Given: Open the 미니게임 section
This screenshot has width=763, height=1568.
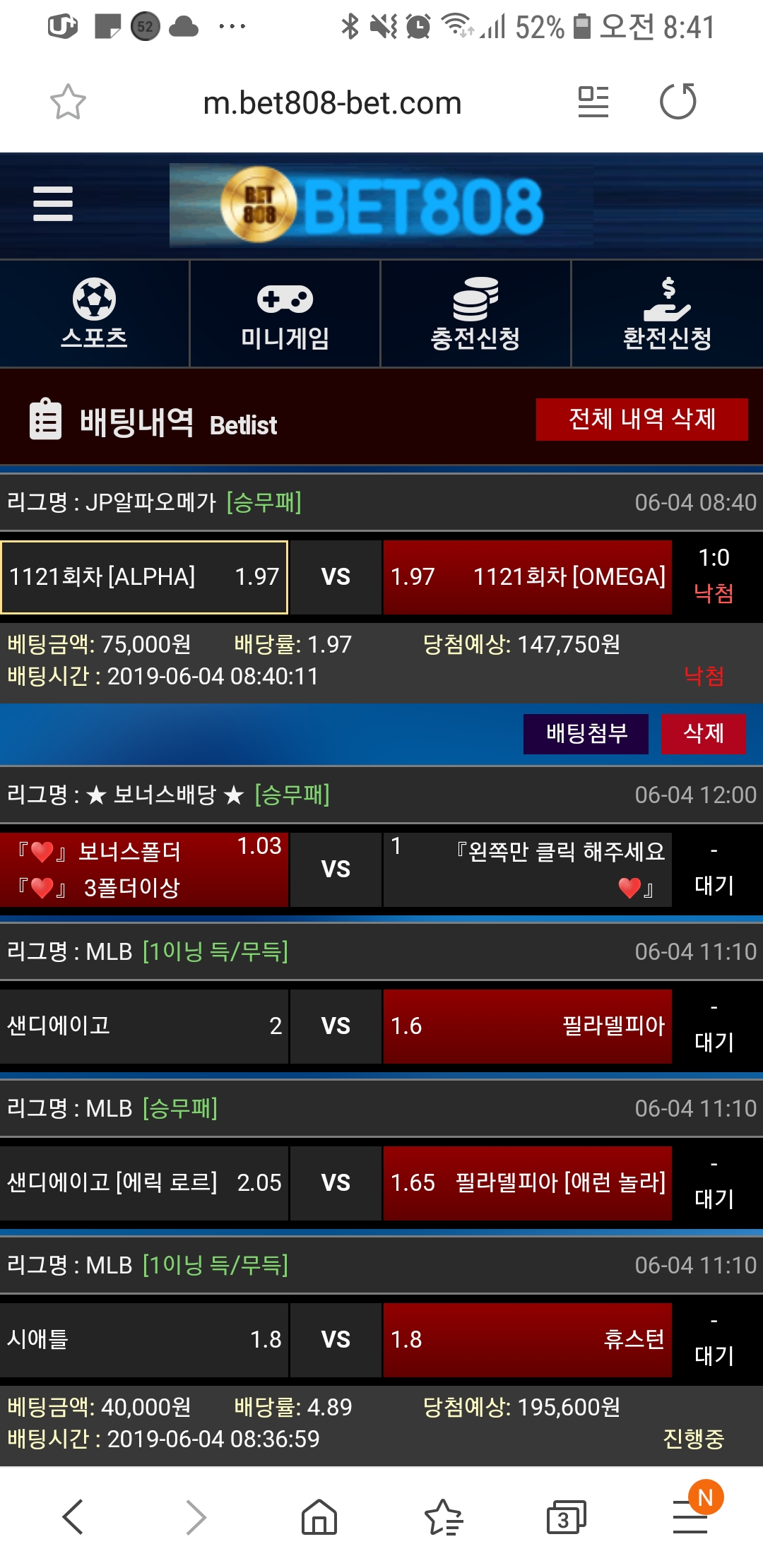Looking at the screenshot, I should [x=285, y=314].
